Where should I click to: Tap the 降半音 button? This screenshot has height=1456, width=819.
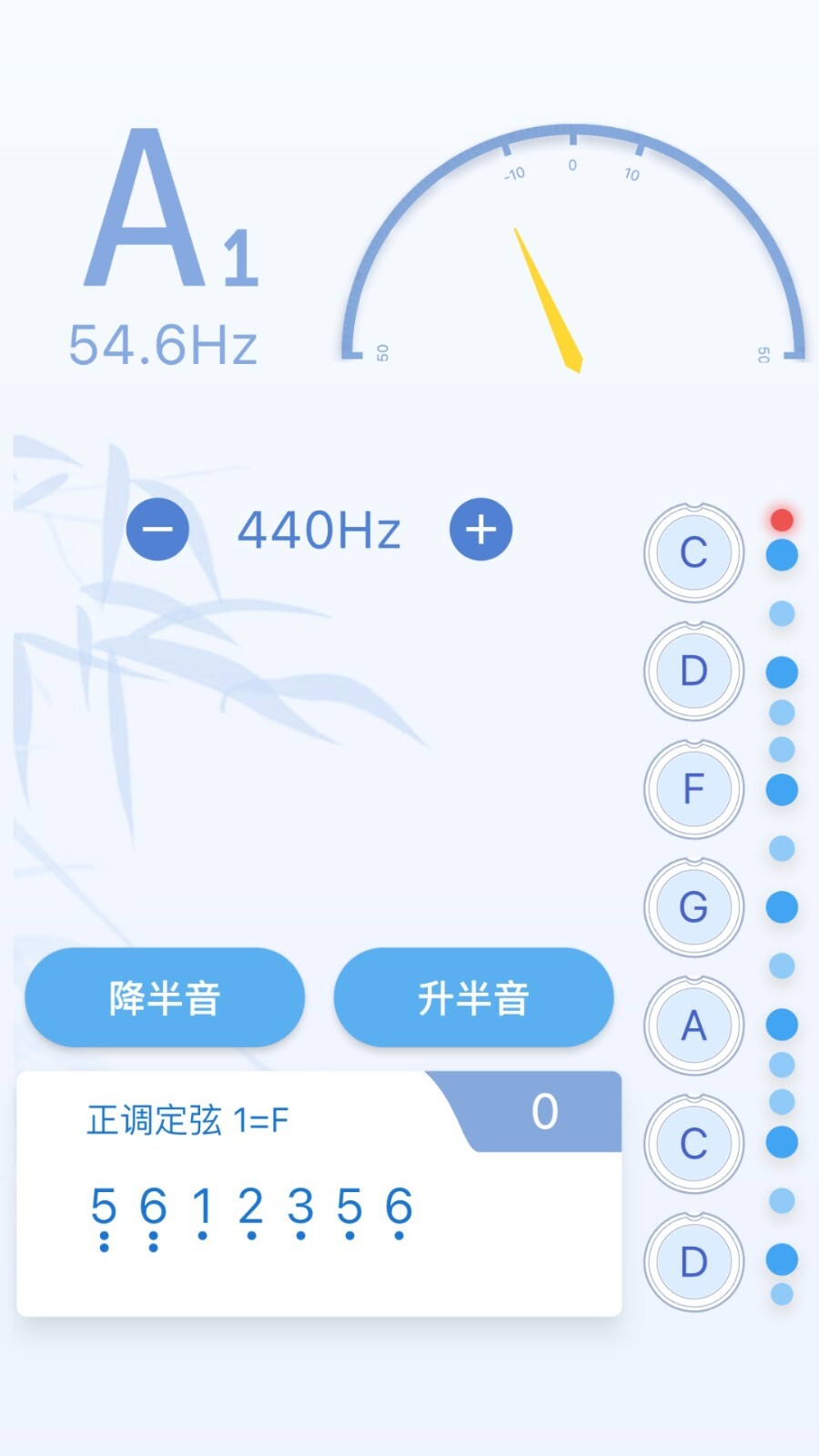165,997
